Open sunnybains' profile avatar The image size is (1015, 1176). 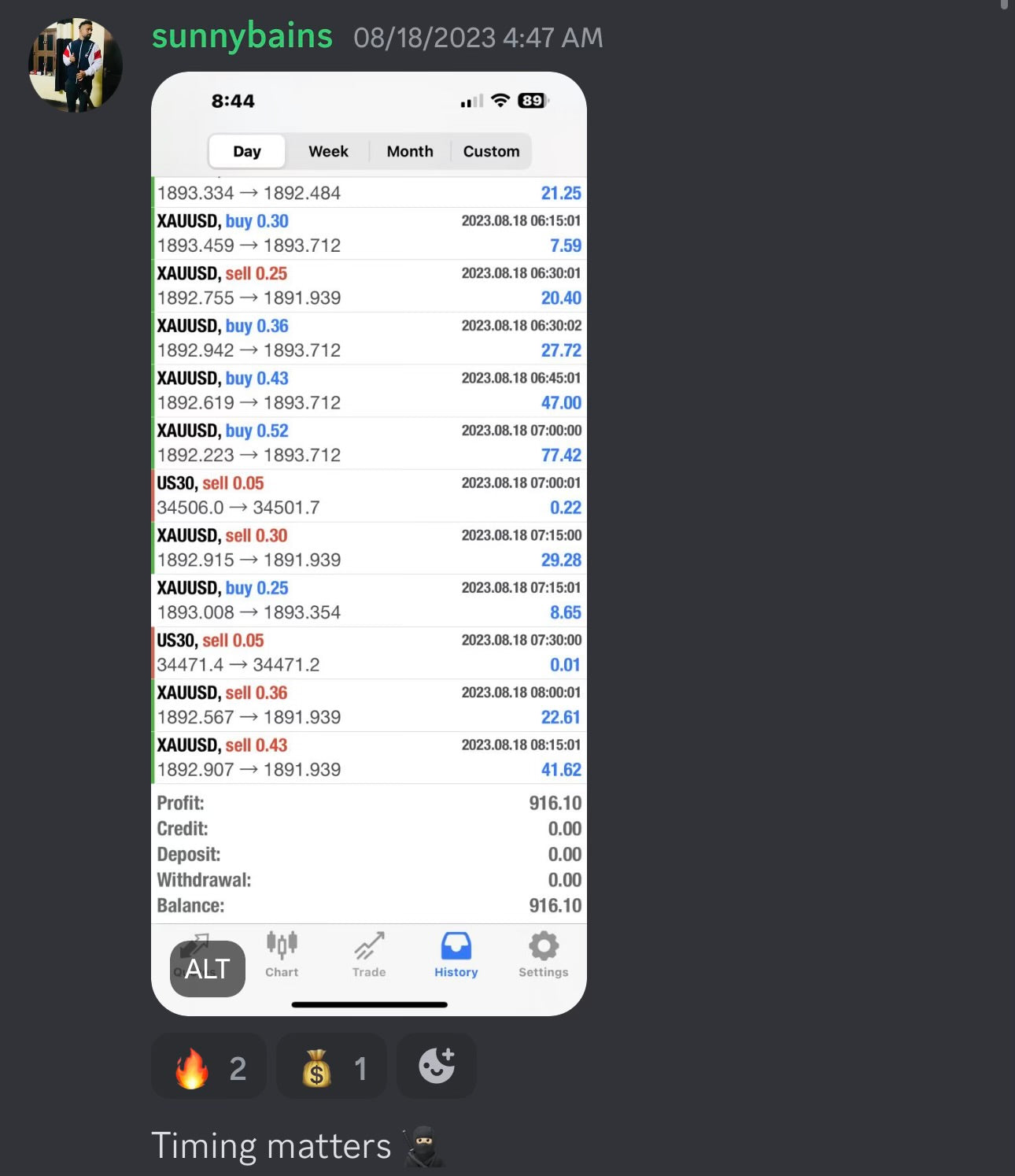[x=76, y=65]
